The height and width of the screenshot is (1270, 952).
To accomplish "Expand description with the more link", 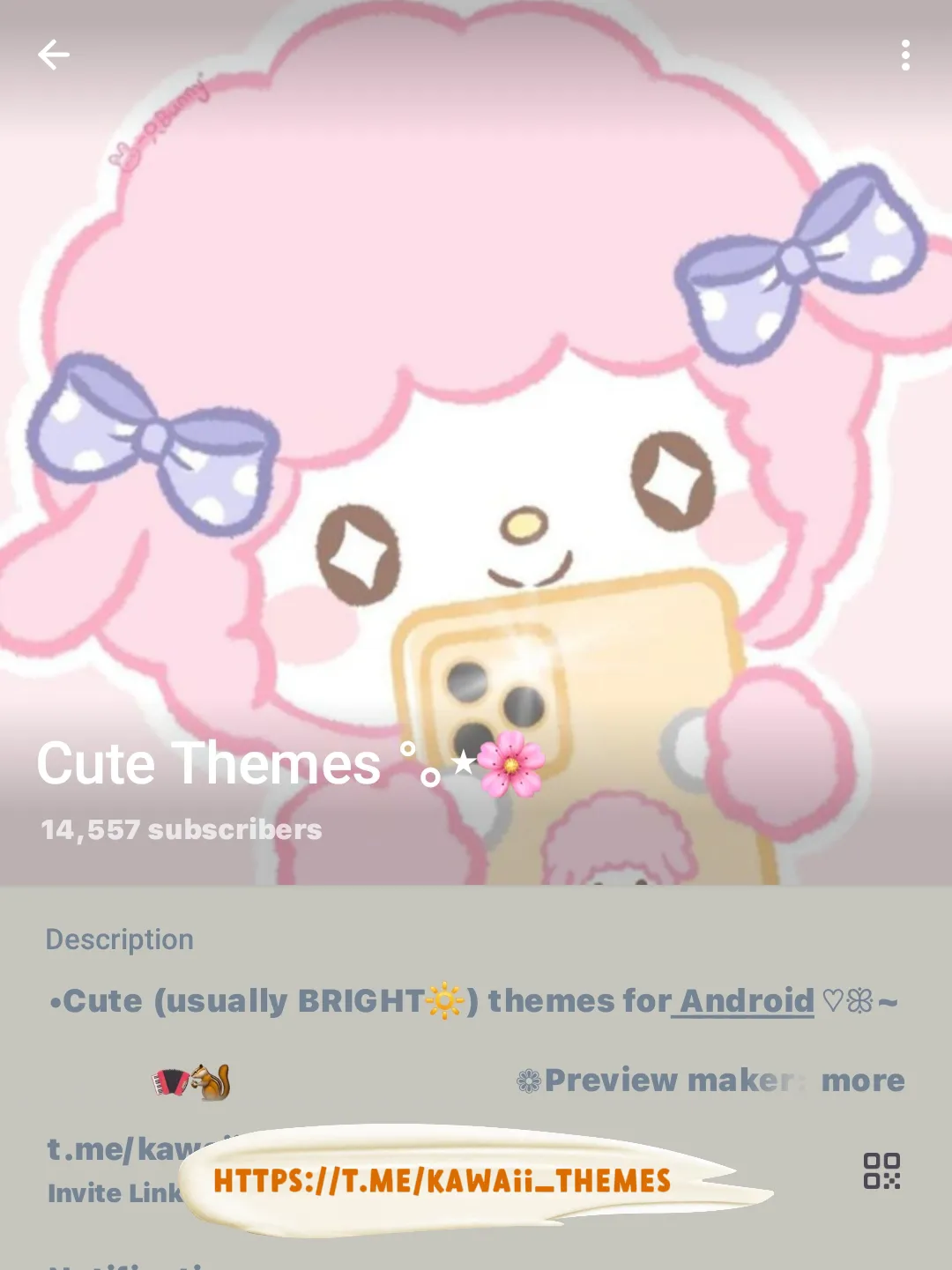I will [862, 1081].
